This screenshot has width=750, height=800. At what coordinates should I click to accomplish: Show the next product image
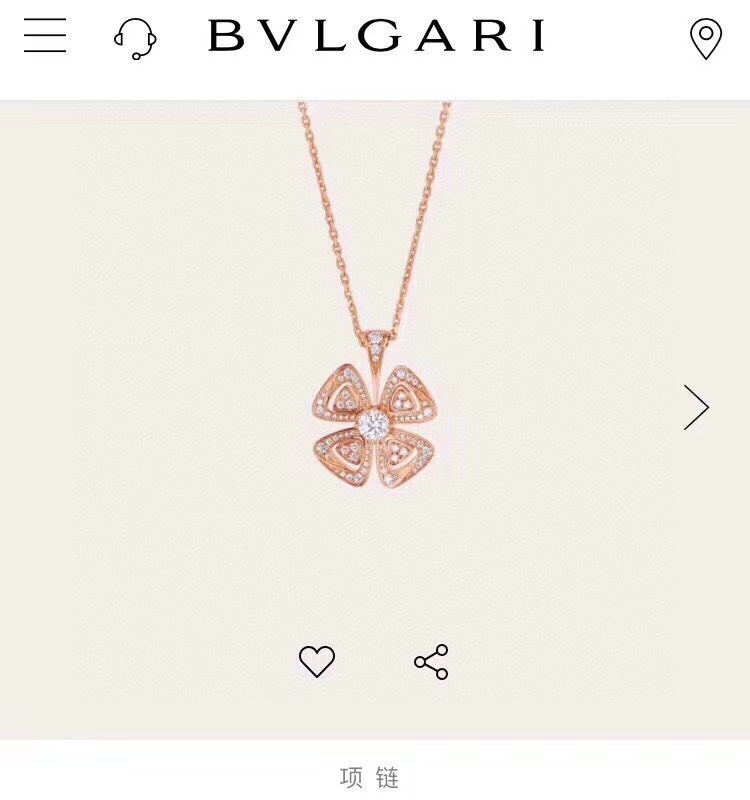[696, 407]
